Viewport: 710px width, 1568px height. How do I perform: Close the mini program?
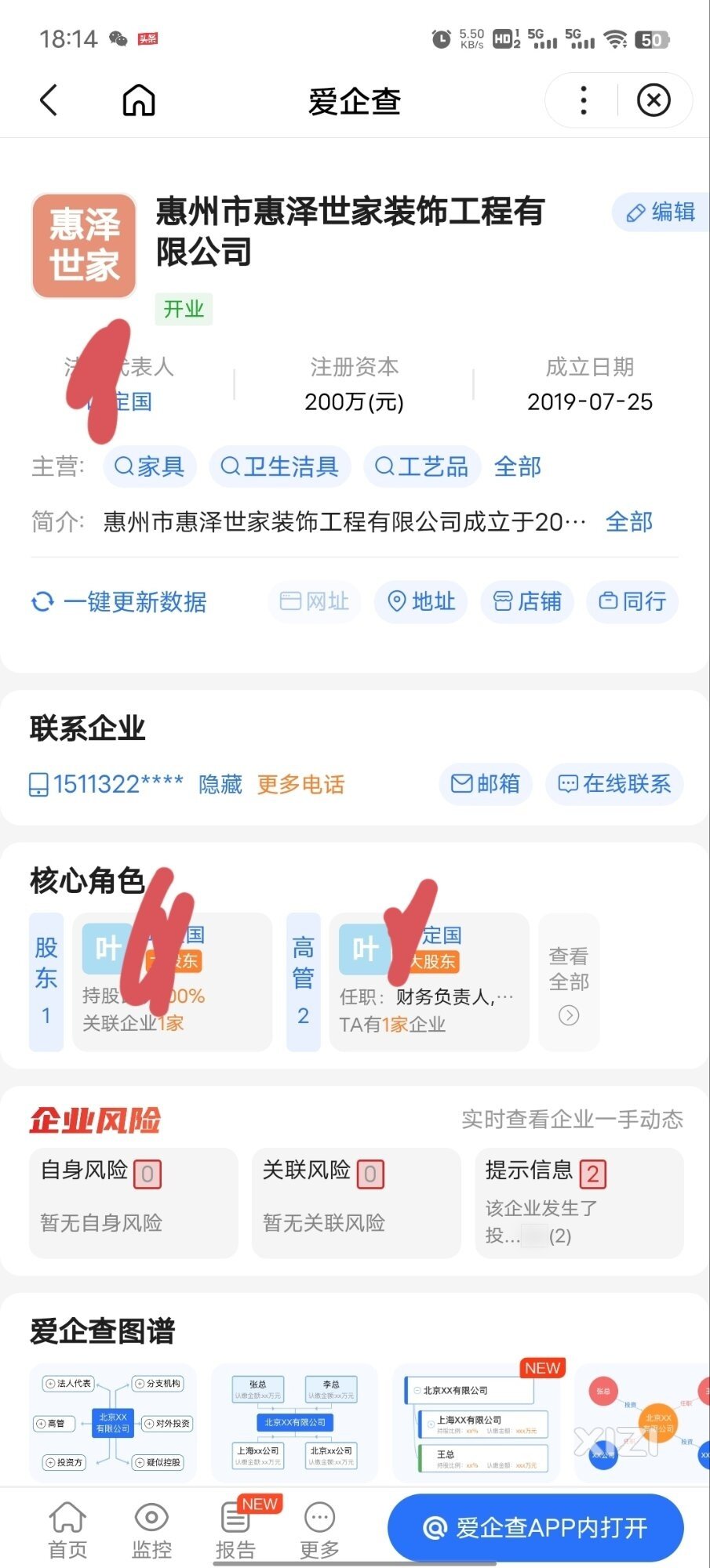(x=654, y=100)
